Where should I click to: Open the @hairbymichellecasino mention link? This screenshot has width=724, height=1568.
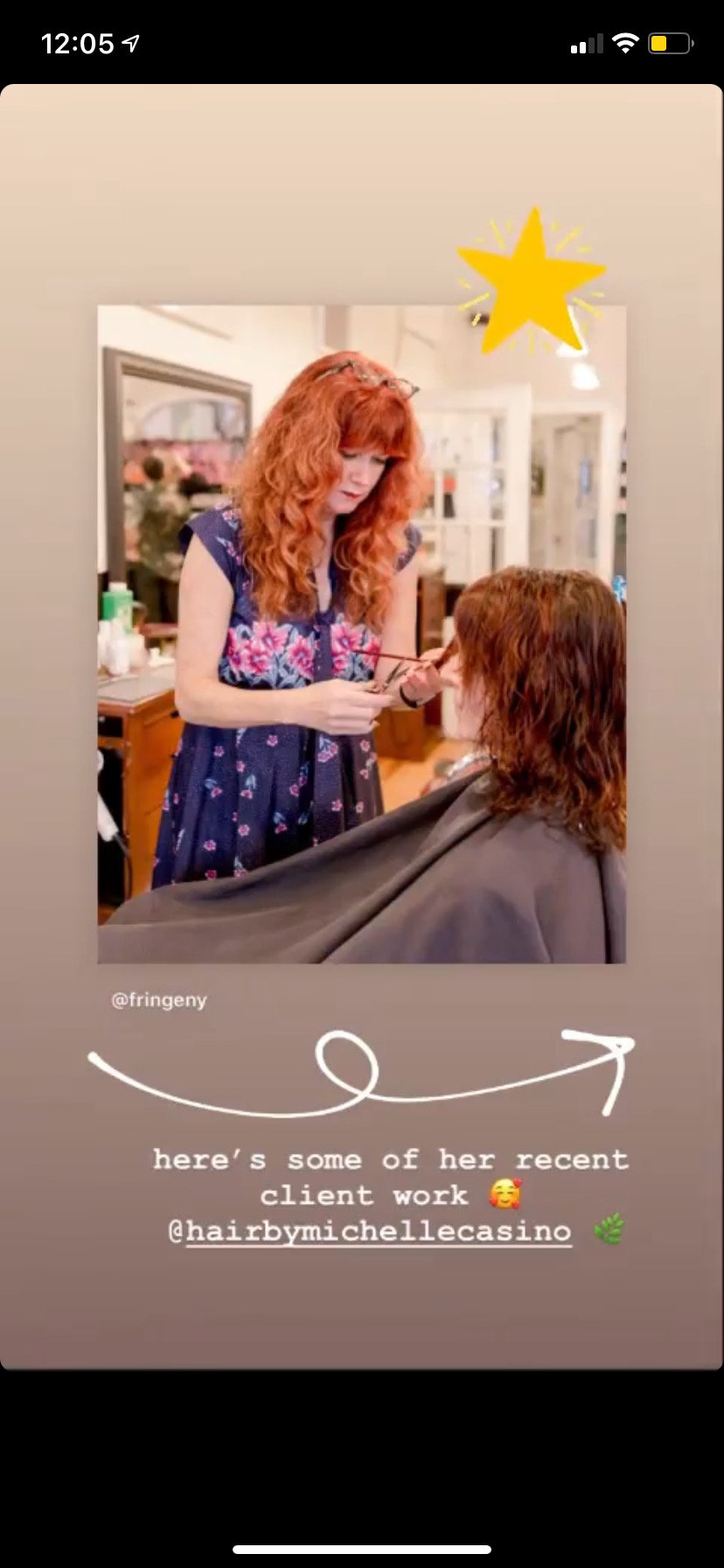pyautogui.click(x=370, y=1231)
